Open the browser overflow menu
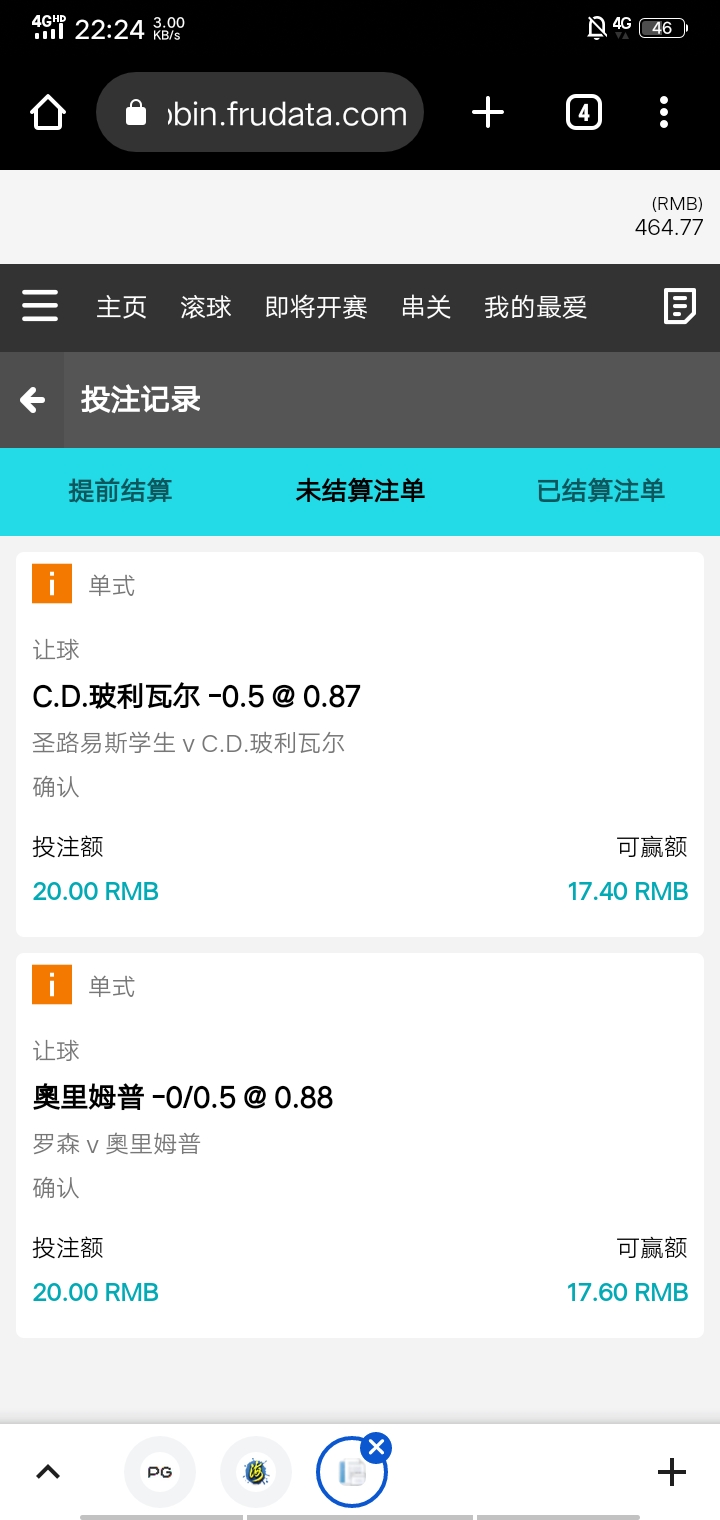 coord(664,112)
